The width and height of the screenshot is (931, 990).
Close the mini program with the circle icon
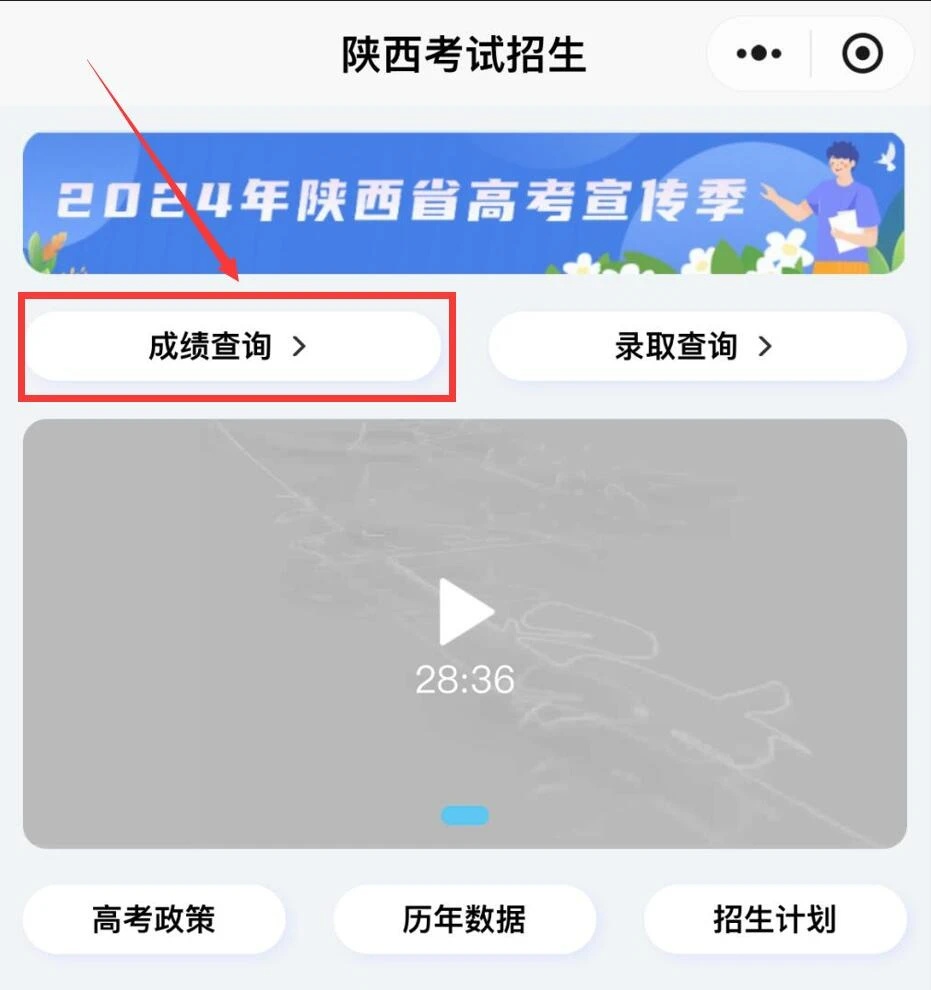point(862,54)
